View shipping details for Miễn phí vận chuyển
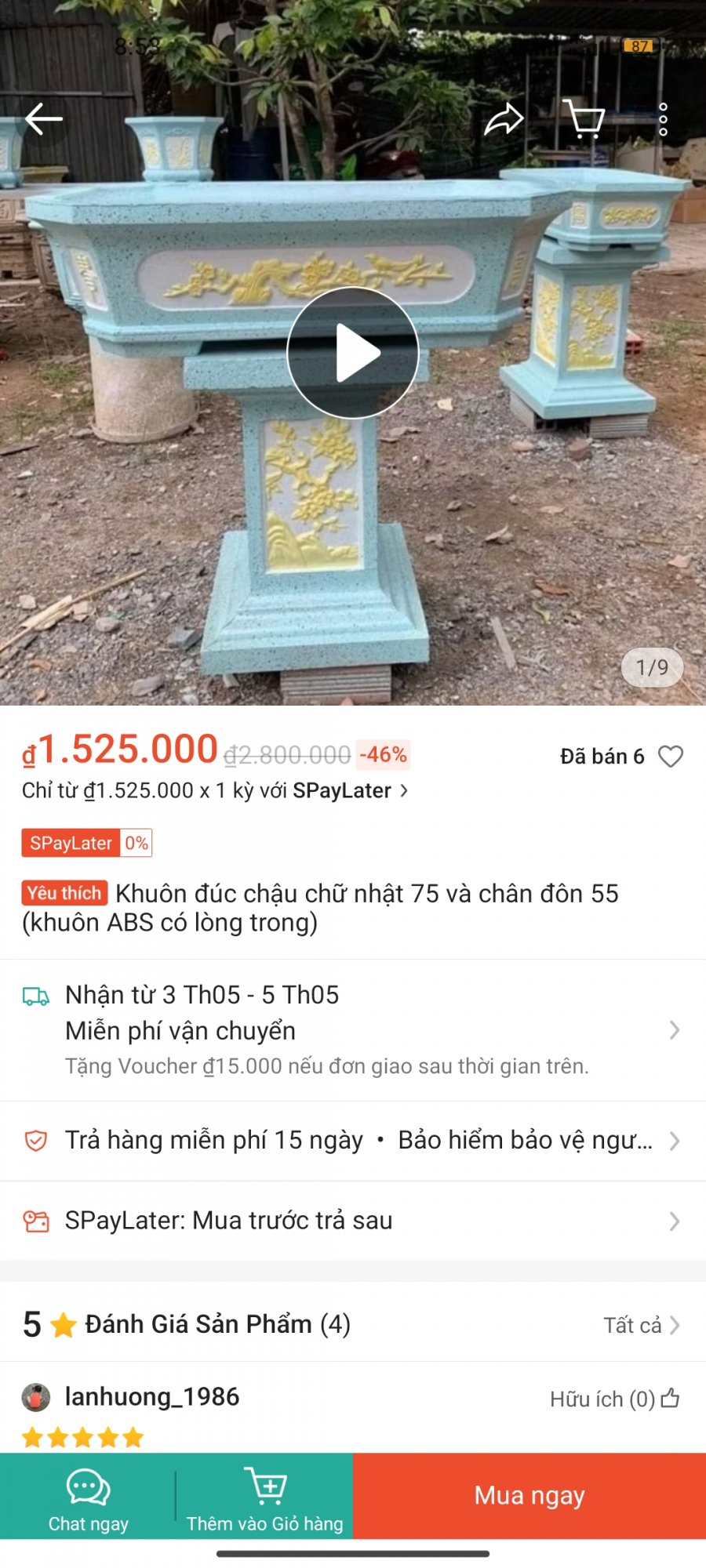This screenshot has width=706, height=1568. pyautogui.click(x=353, y=1030)
